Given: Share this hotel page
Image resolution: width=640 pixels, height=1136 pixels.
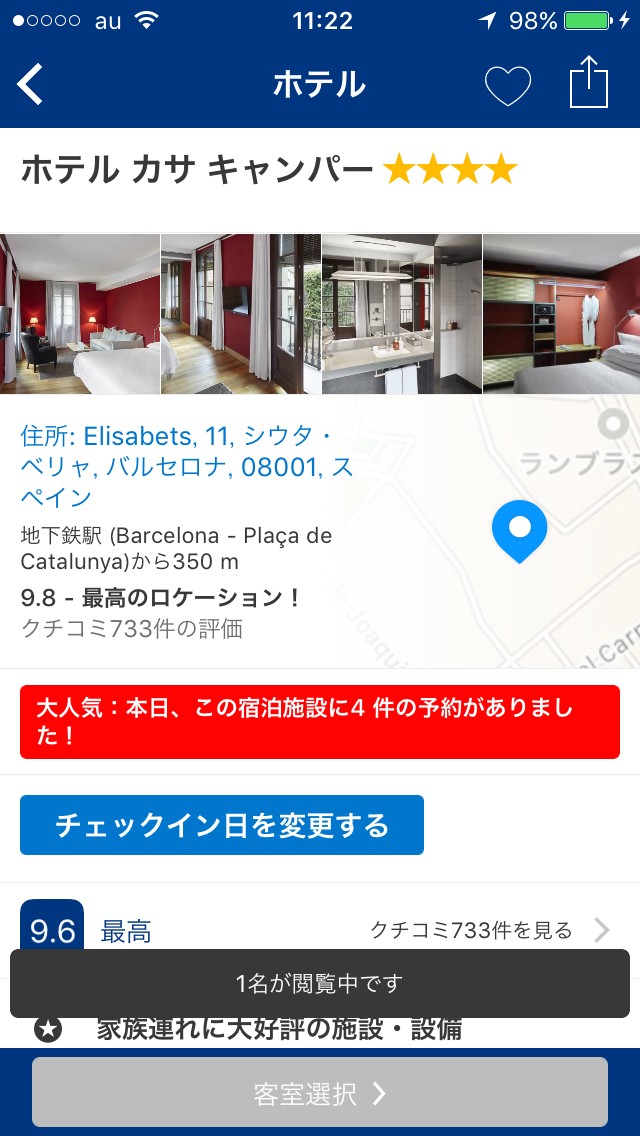Looking at the screenshot, I should click(589, 82).
